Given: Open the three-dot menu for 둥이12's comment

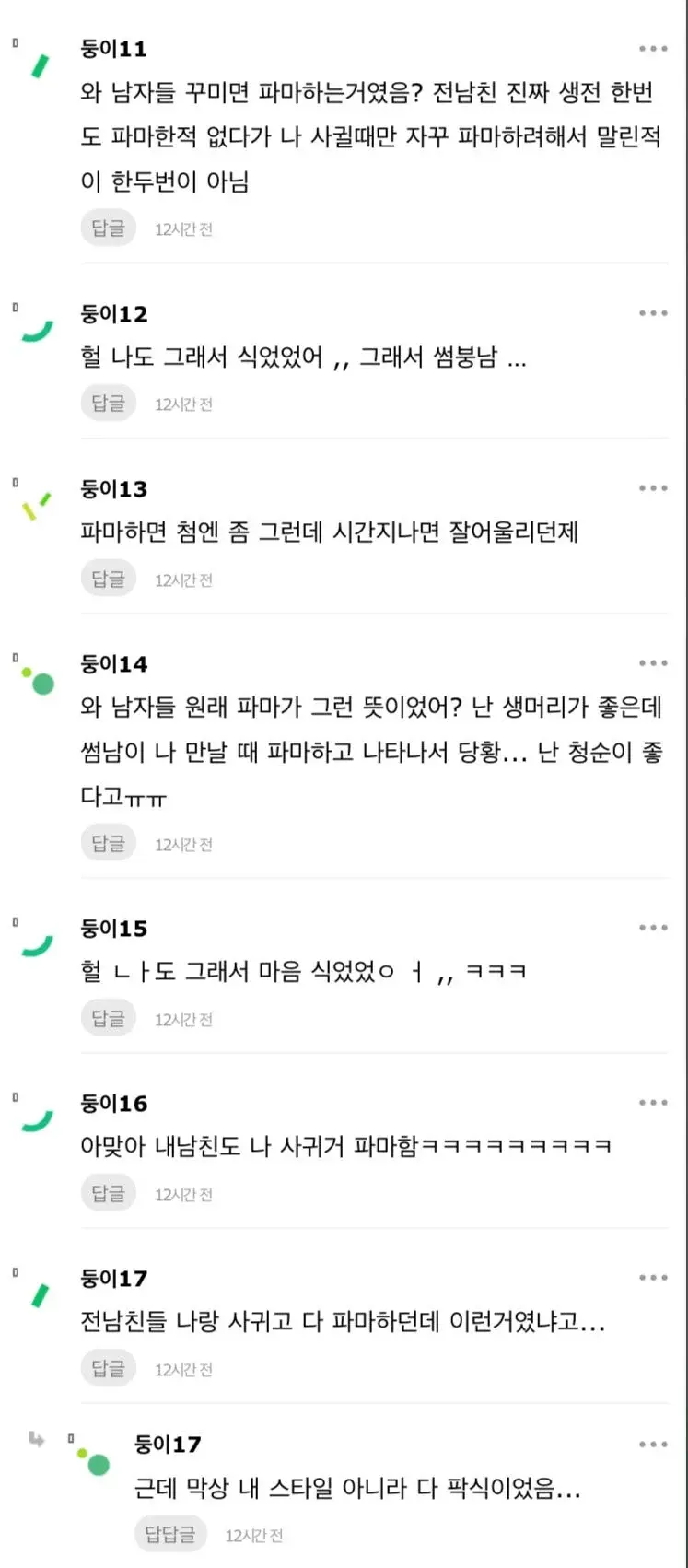Looking at the screenshot, I should (653, 312).
